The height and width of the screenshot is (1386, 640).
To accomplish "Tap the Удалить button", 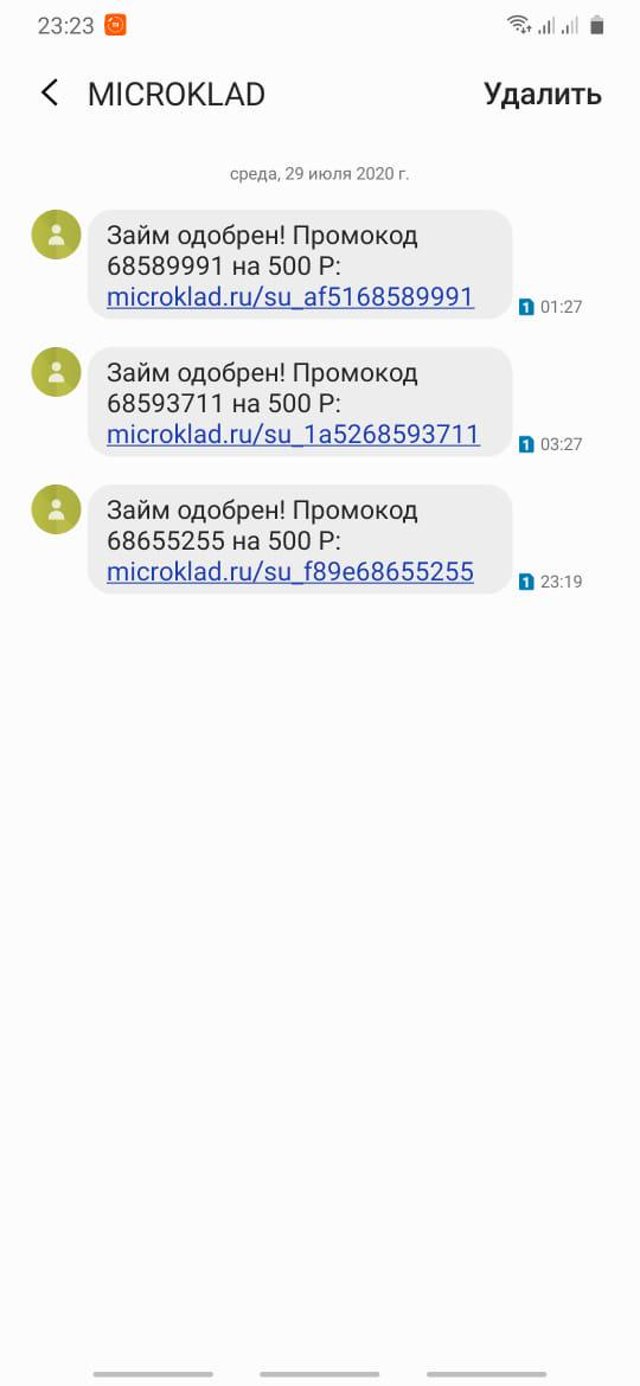I will point(542,94).
